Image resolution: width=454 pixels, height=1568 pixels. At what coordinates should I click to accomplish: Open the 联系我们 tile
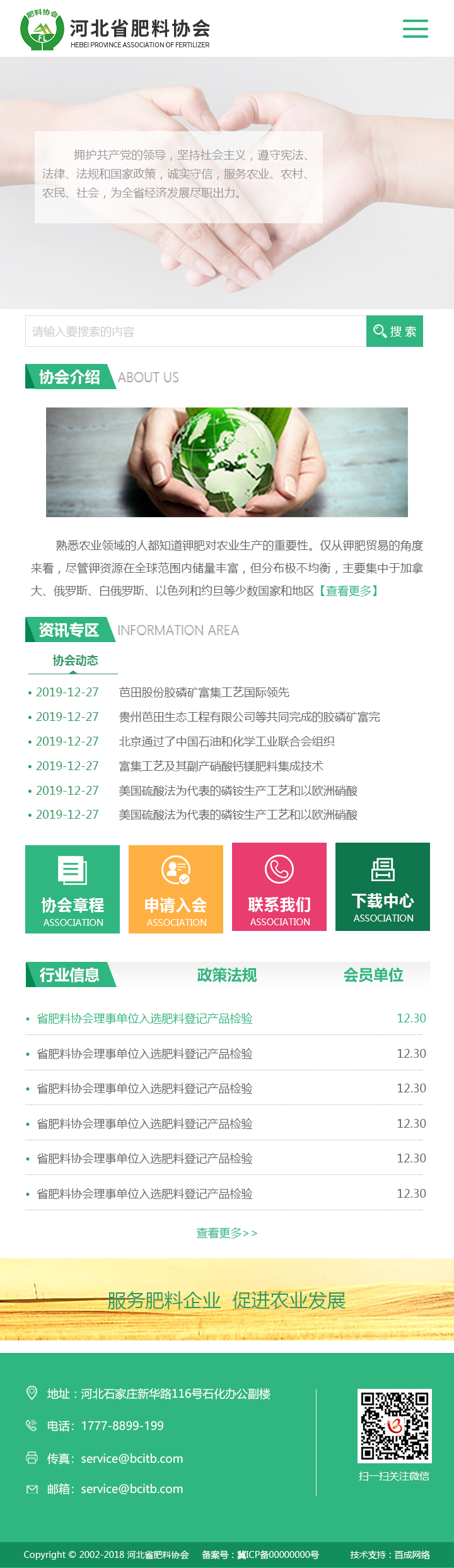tap(279, 887)
